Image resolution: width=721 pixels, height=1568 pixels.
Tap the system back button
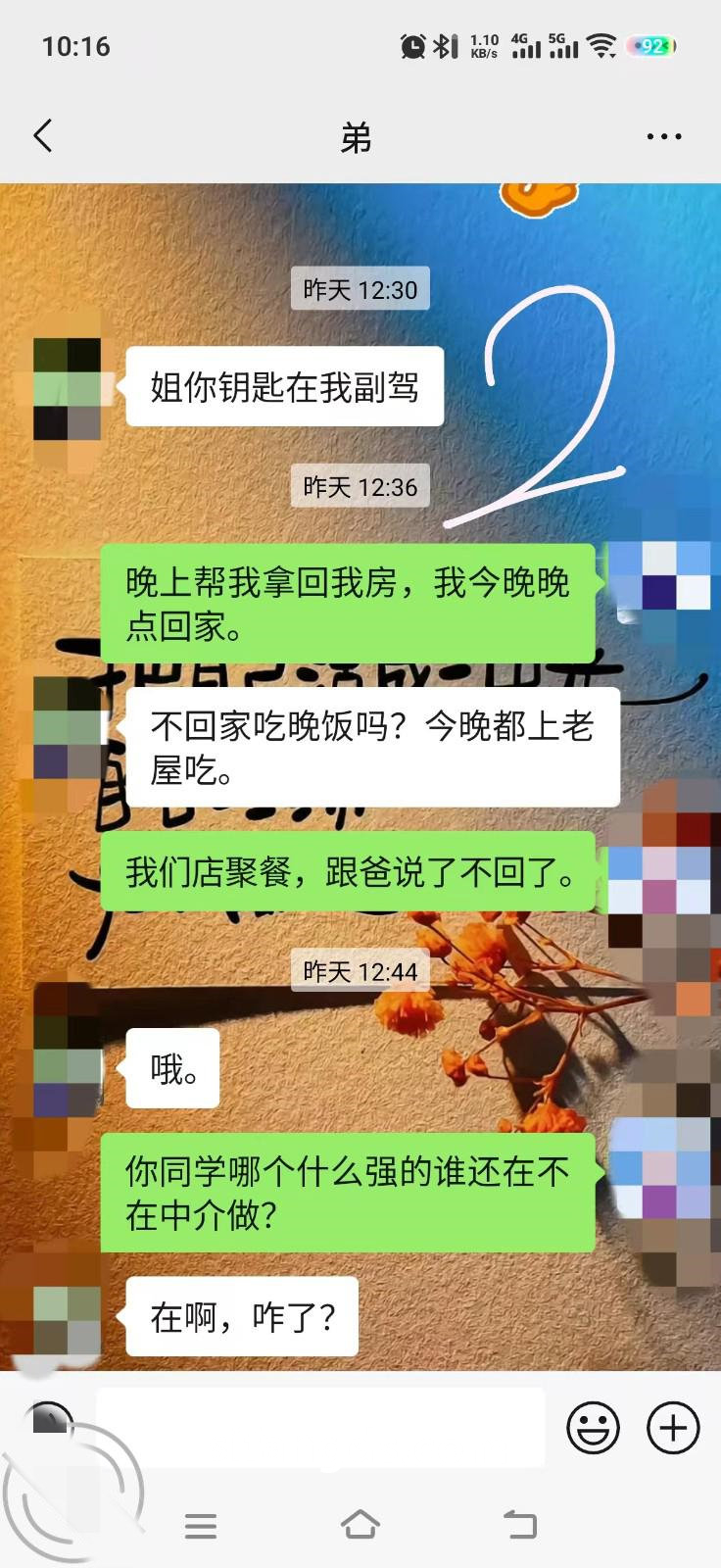click(519, 1525)
